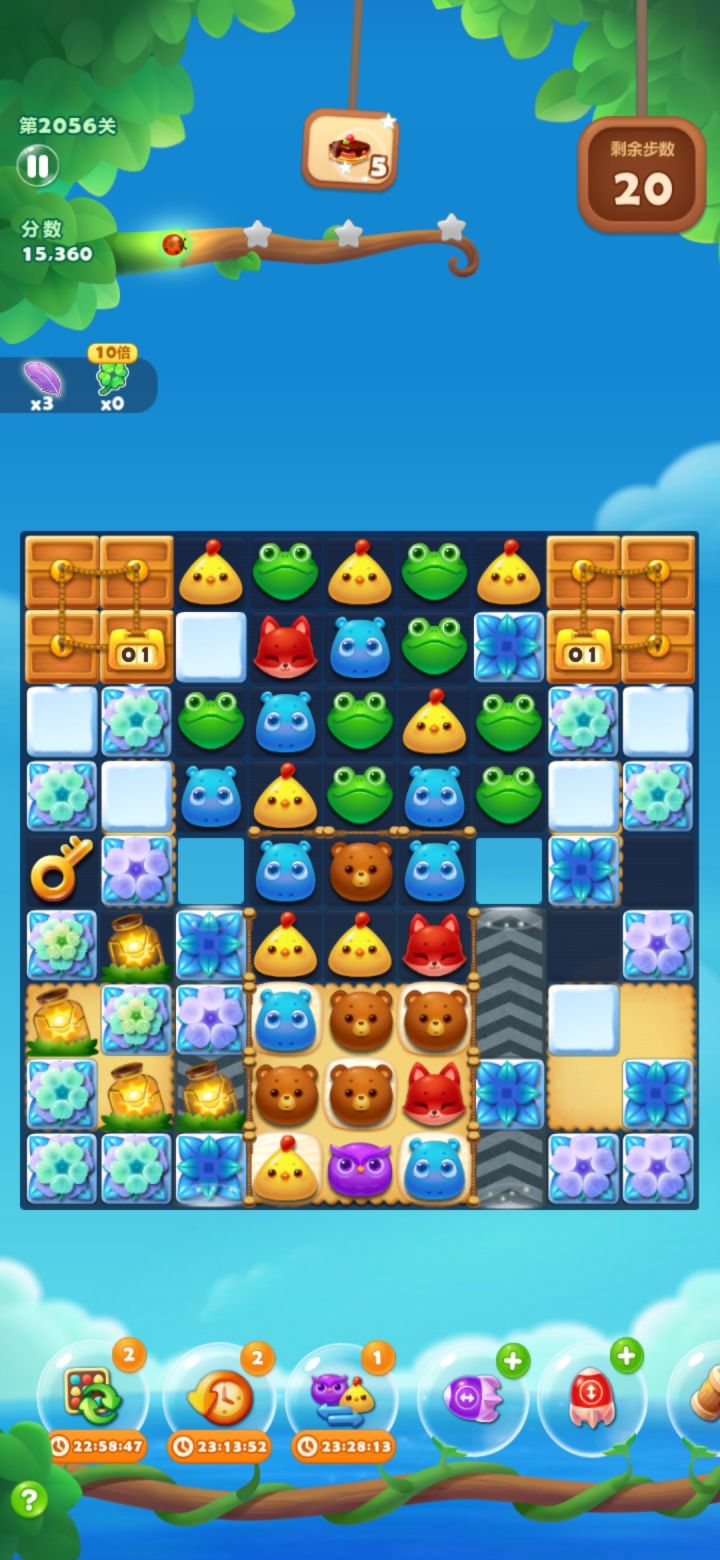The image size is (720, 1560).
Task: Click the remaining moves counter showing 20
Action: tap(643, 186)
